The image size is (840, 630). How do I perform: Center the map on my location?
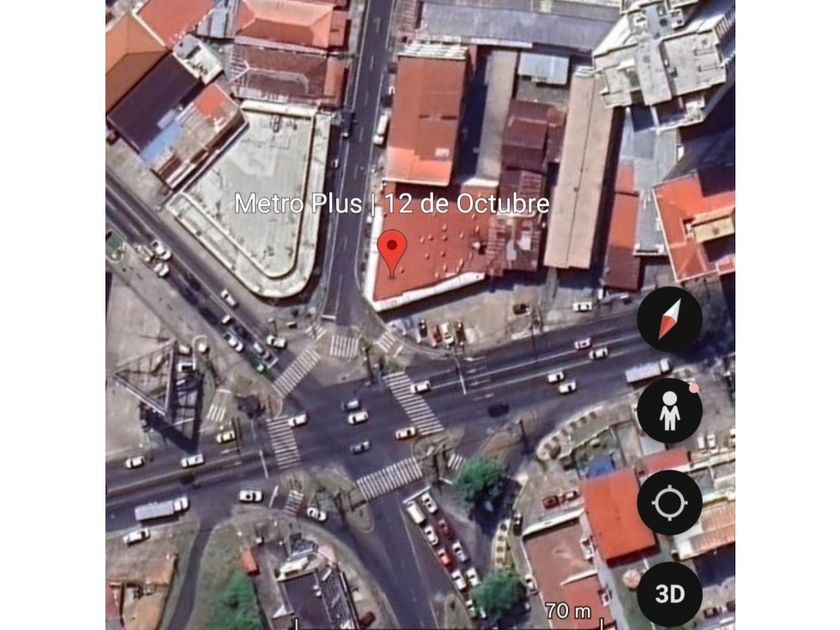[x=669, y=503]
